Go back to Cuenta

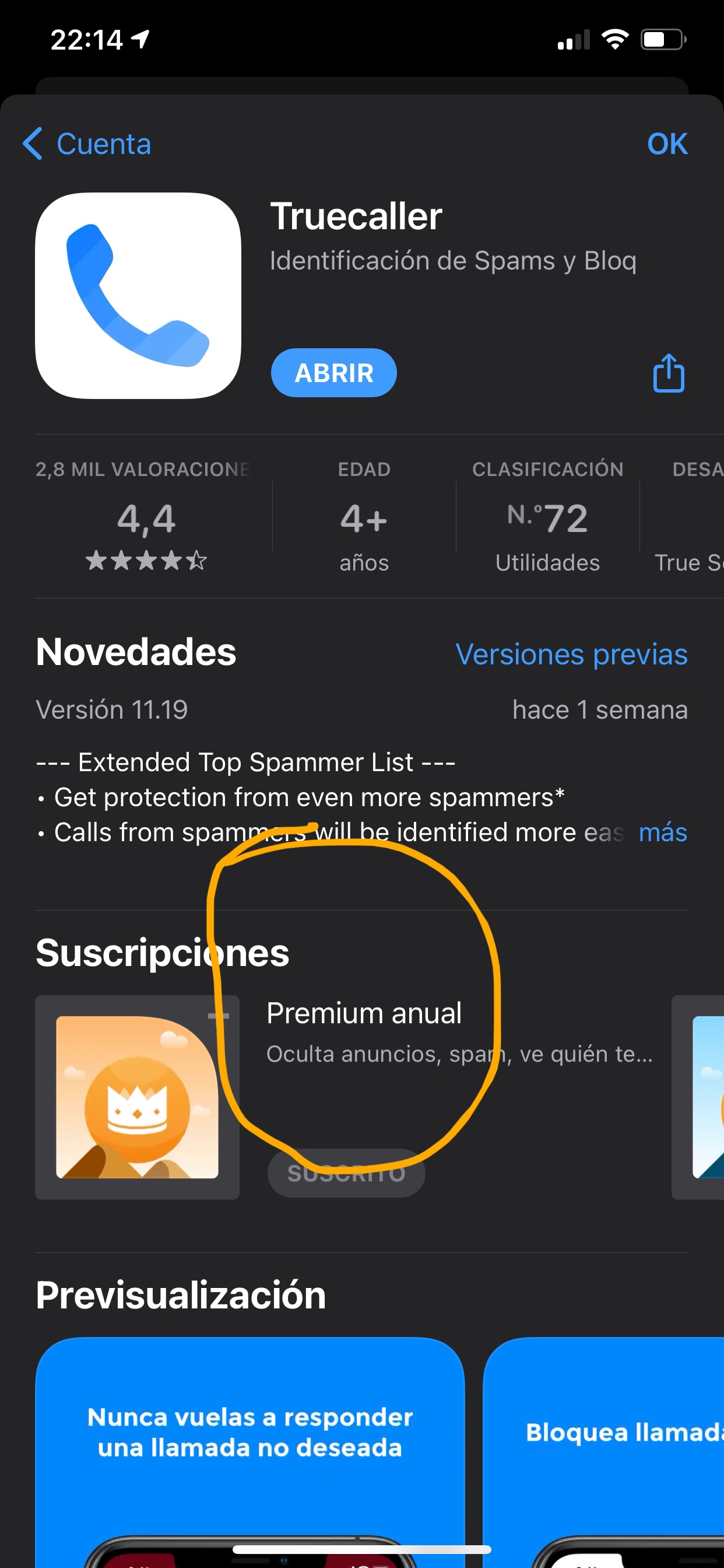(x=87, y=143)
